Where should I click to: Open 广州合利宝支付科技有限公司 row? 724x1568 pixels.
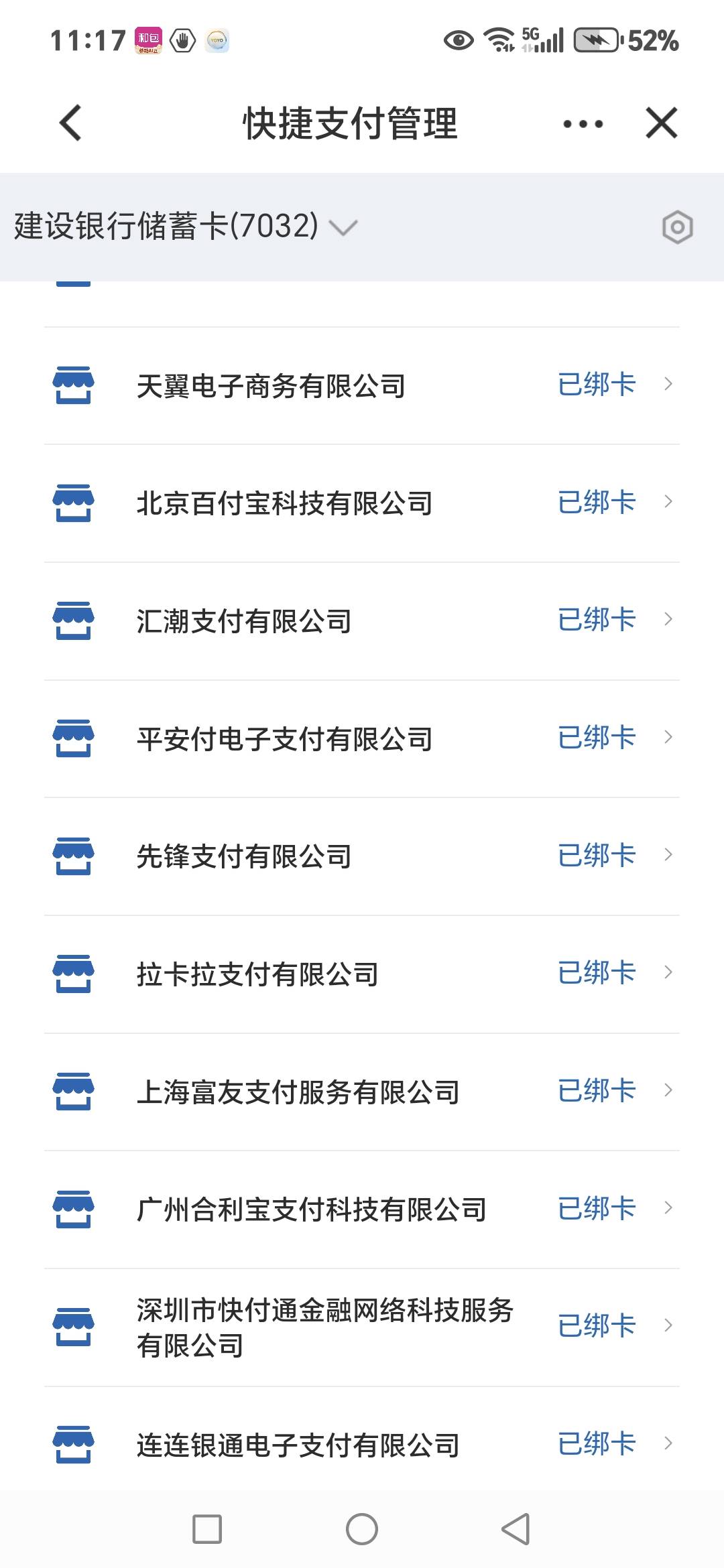(362, 1210)
